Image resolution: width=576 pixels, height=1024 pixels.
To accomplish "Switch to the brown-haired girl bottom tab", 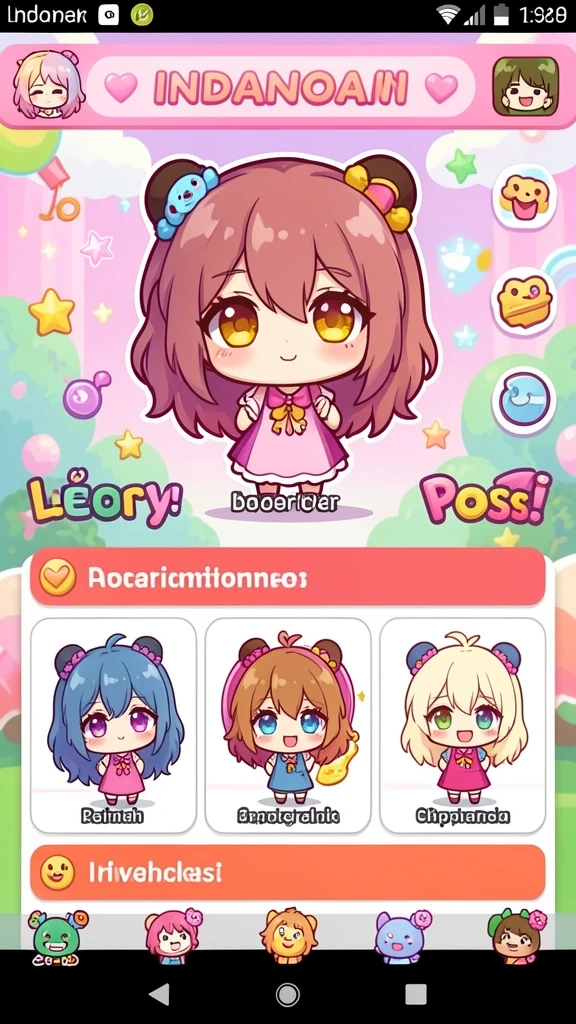I will pos(517,936).
